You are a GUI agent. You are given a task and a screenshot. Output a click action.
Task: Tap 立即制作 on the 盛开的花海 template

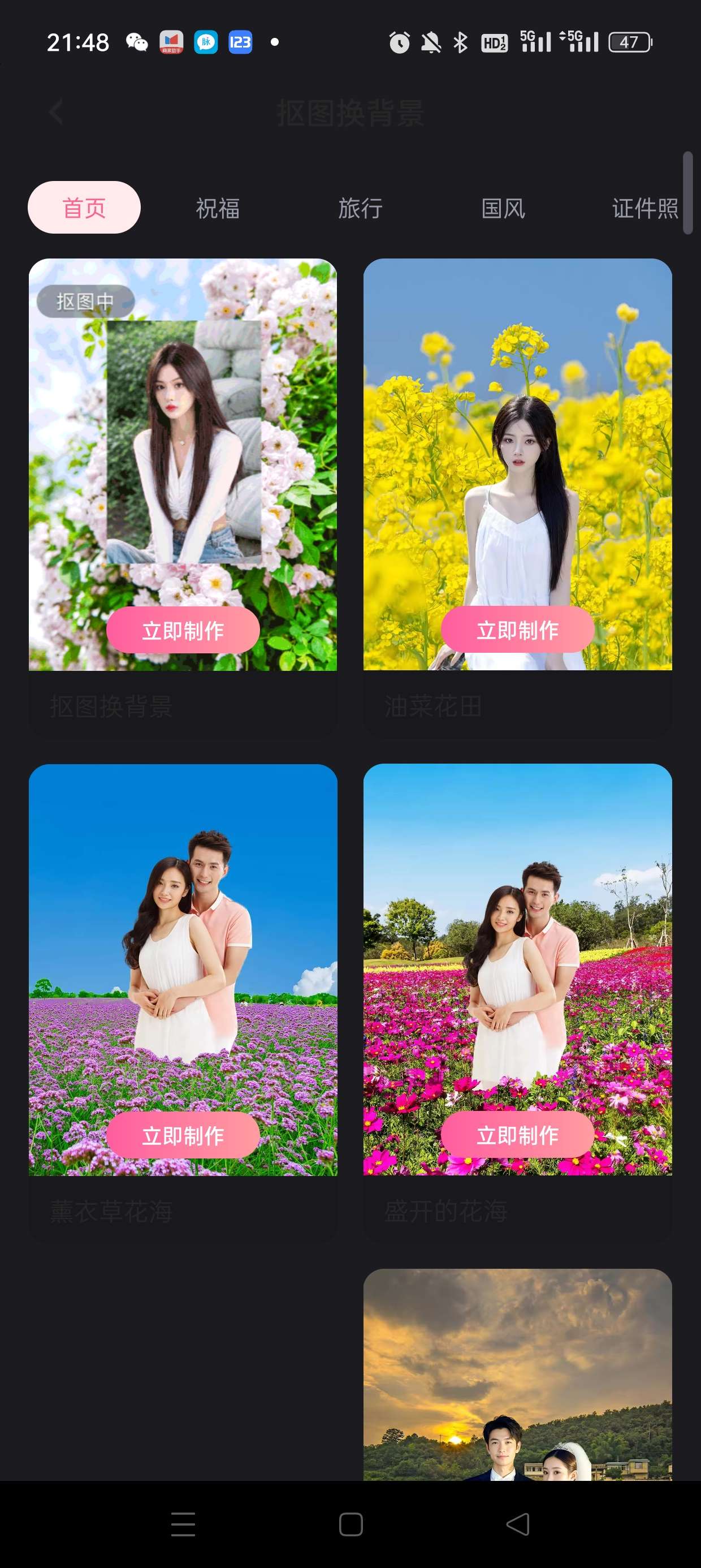(517, 1135)
